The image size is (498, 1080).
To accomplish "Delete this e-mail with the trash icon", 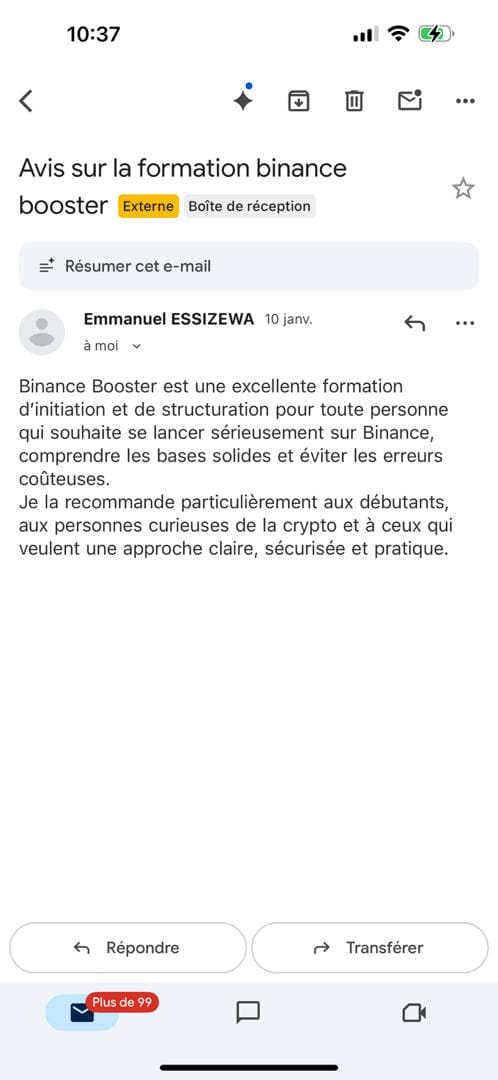I will coord(354,101).
